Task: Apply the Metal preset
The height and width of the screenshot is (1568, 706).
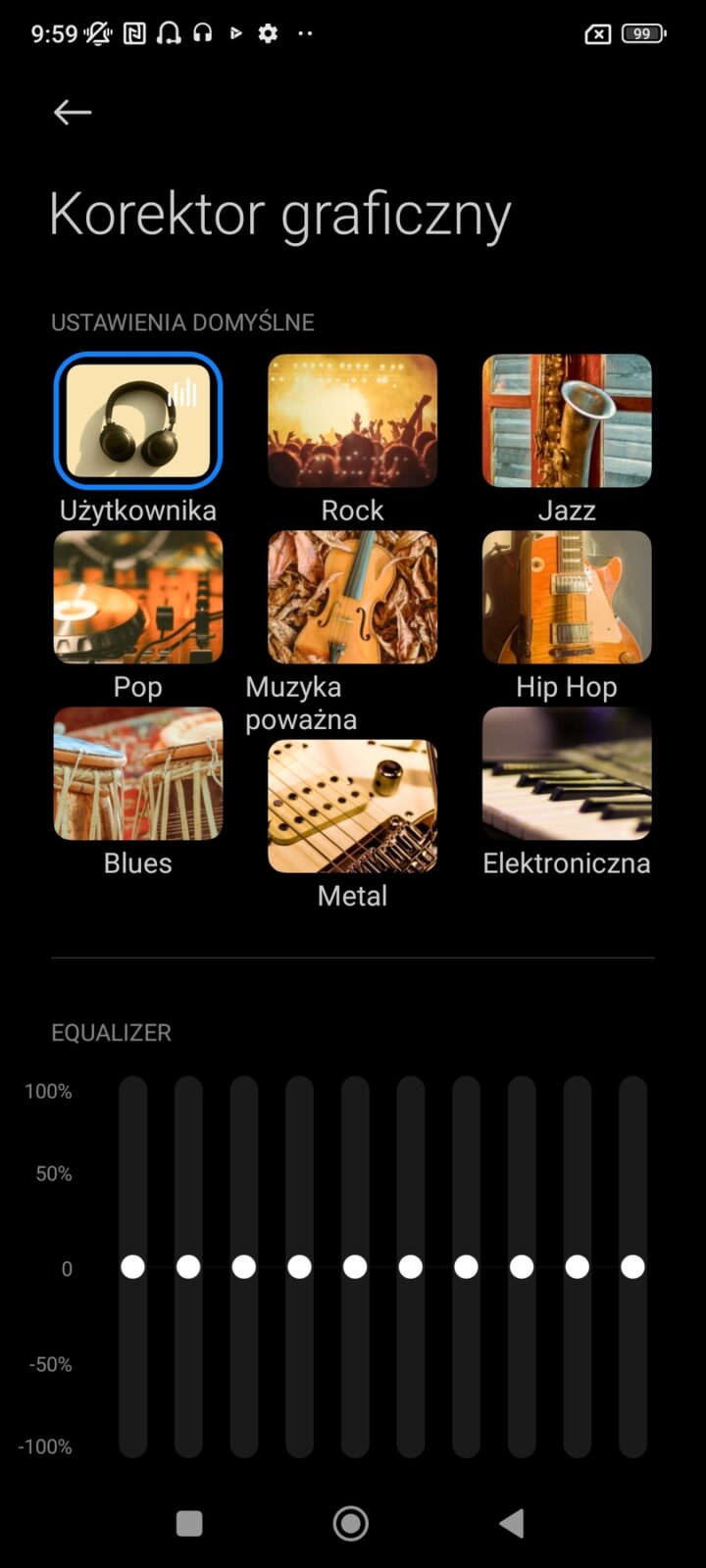Action: [x=352, y=807]
